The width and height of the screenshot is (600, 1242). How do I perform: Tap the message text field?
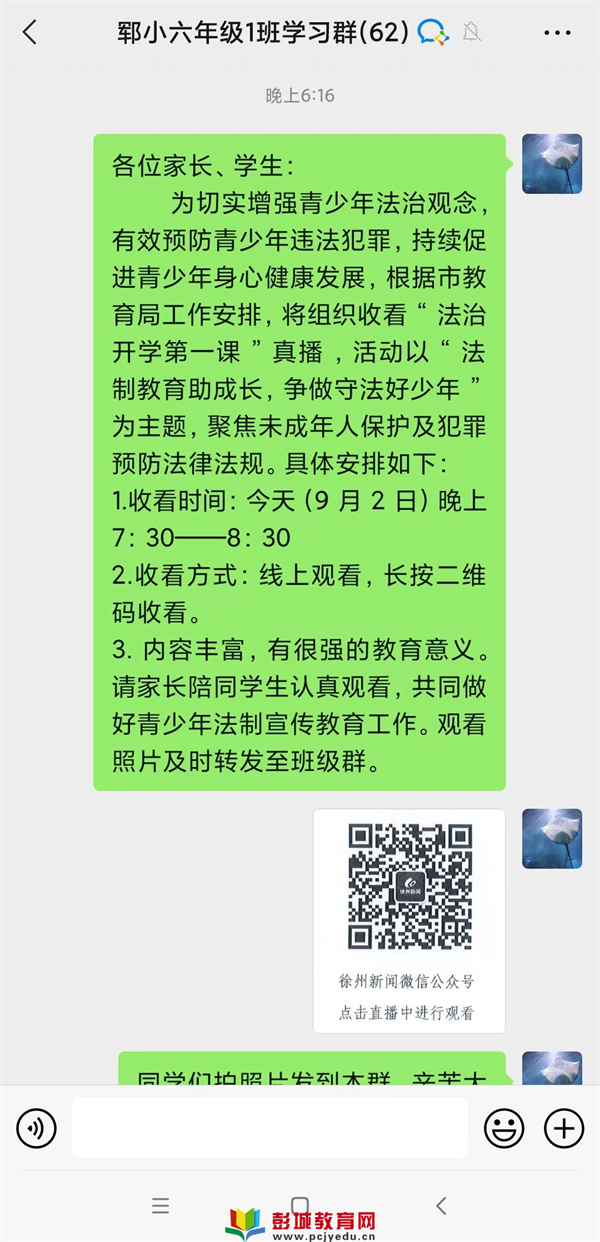tap(269, 1128)
